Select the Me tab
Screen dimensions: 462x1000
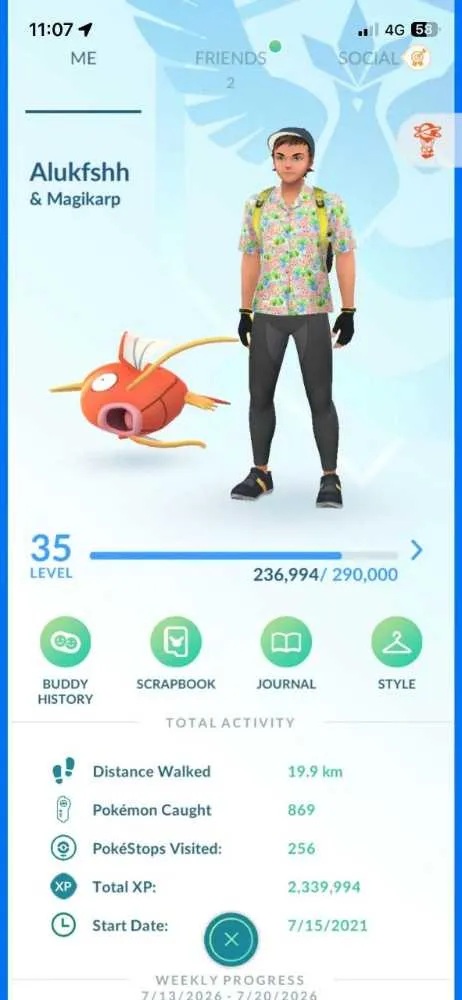(x=83, y=59)
